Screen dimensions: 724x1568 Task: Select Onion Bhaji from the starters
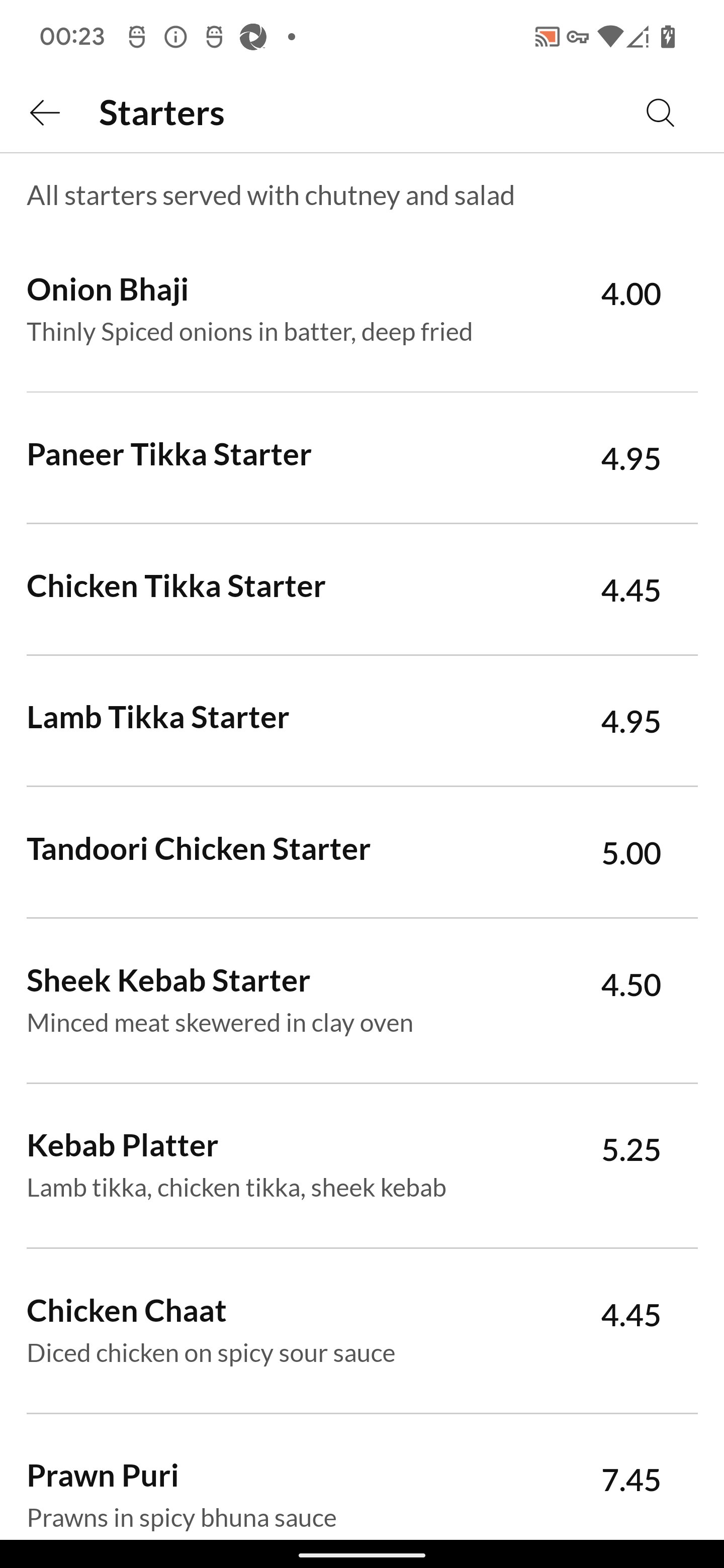(361, 311)
